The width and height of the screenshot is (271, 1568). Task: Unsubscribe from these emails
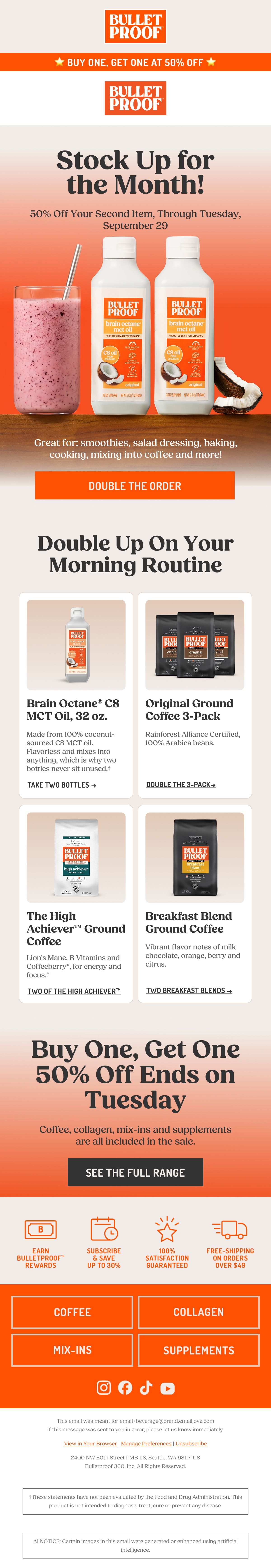point(191,1443)
